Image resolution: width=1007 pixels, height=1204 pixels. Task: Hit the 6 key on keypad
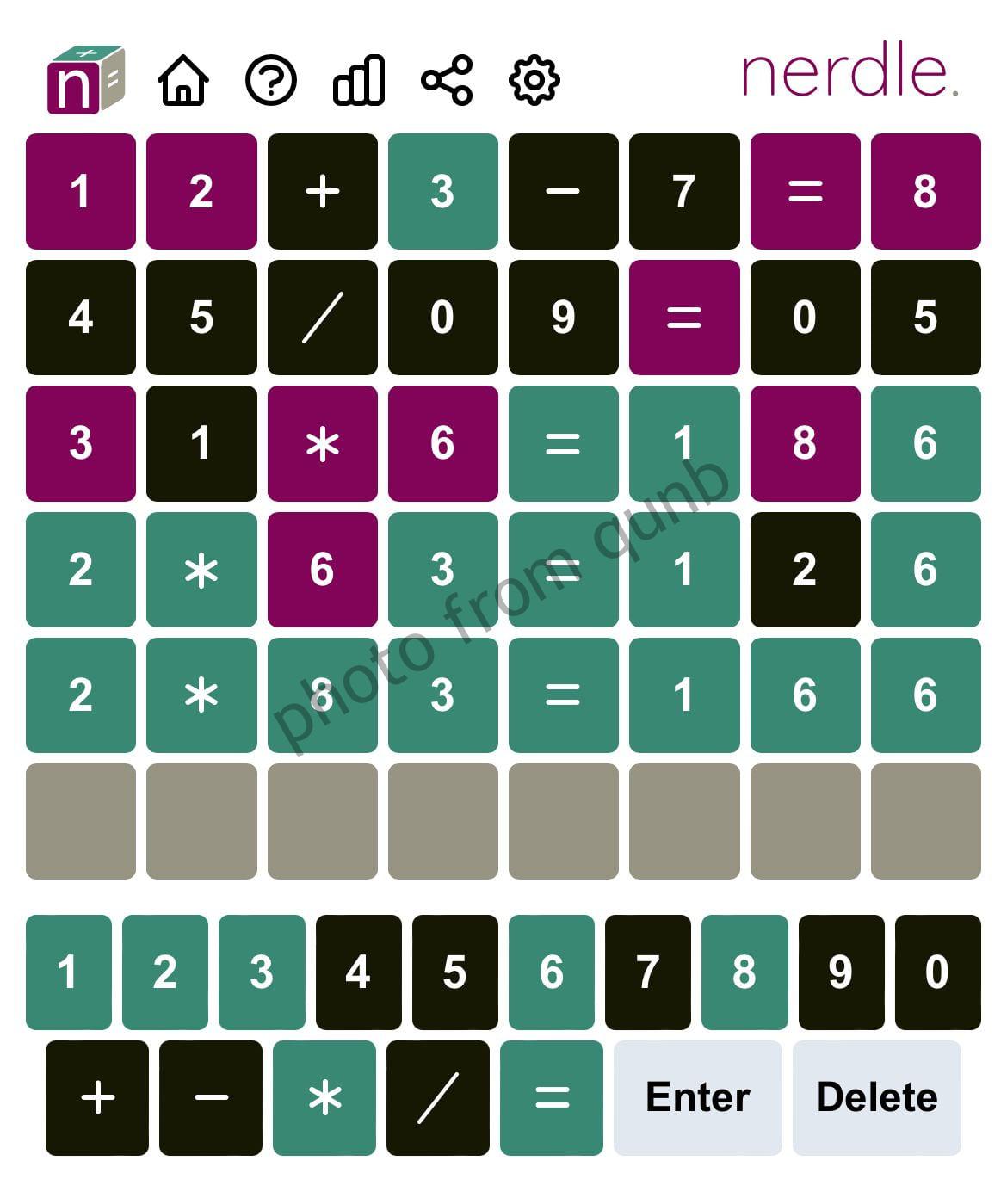(x=551, y=972)
